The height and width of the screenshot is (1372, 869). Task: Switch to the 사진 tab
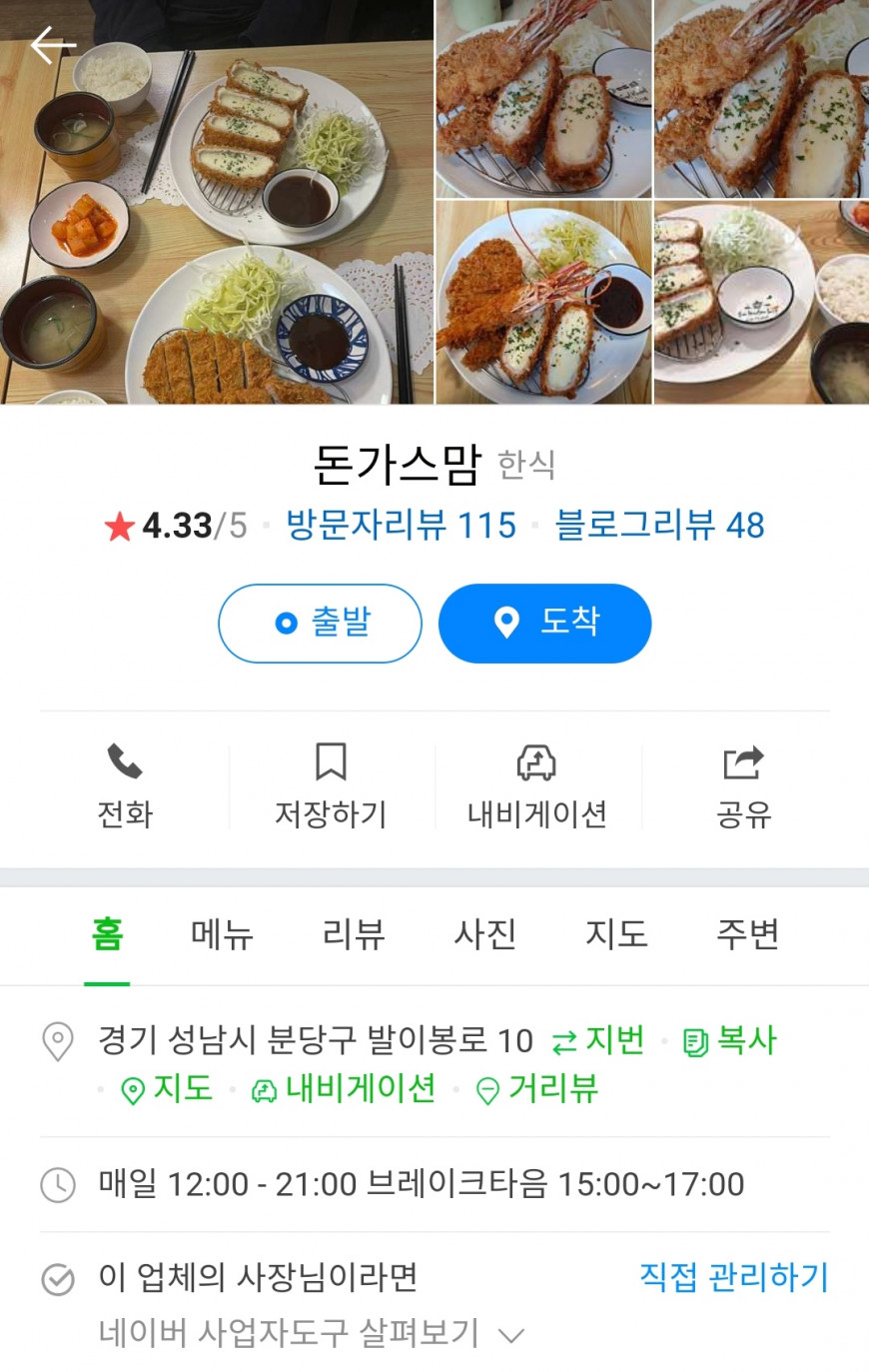(485, 934)
